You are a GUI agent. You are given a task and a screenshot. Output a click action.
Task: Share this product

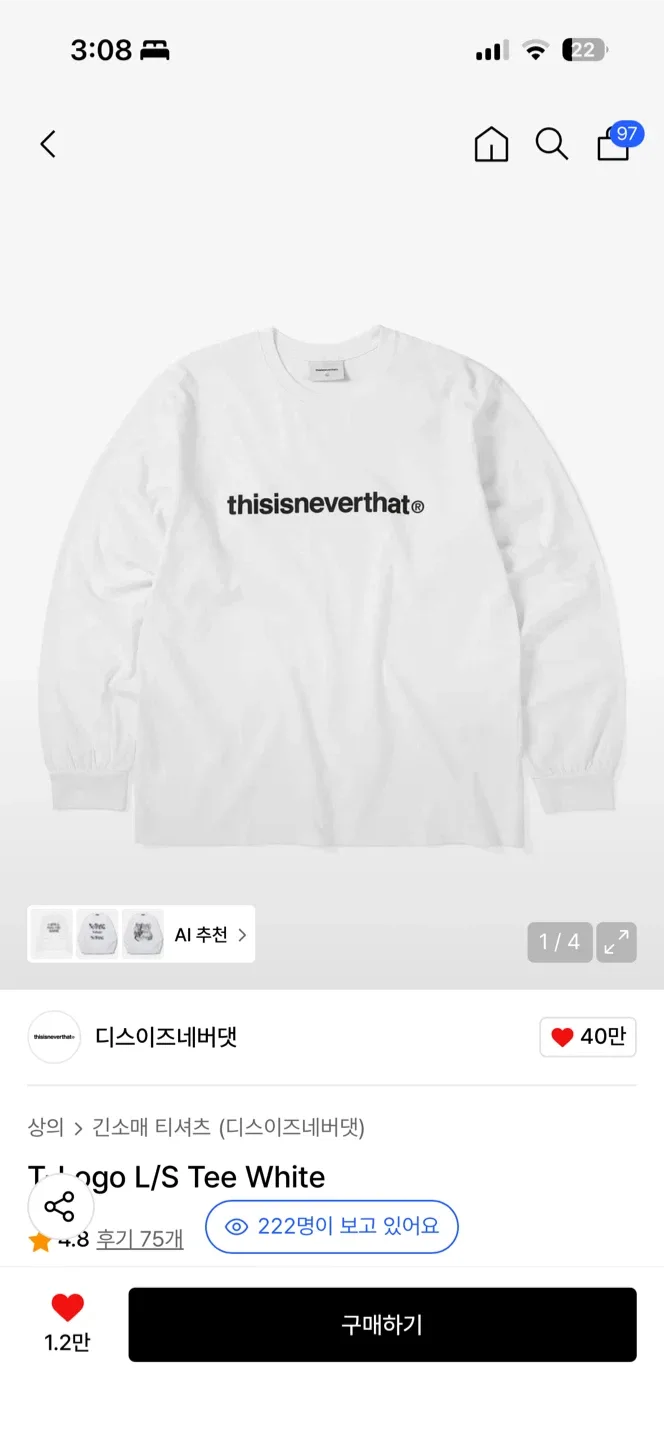60,1207
